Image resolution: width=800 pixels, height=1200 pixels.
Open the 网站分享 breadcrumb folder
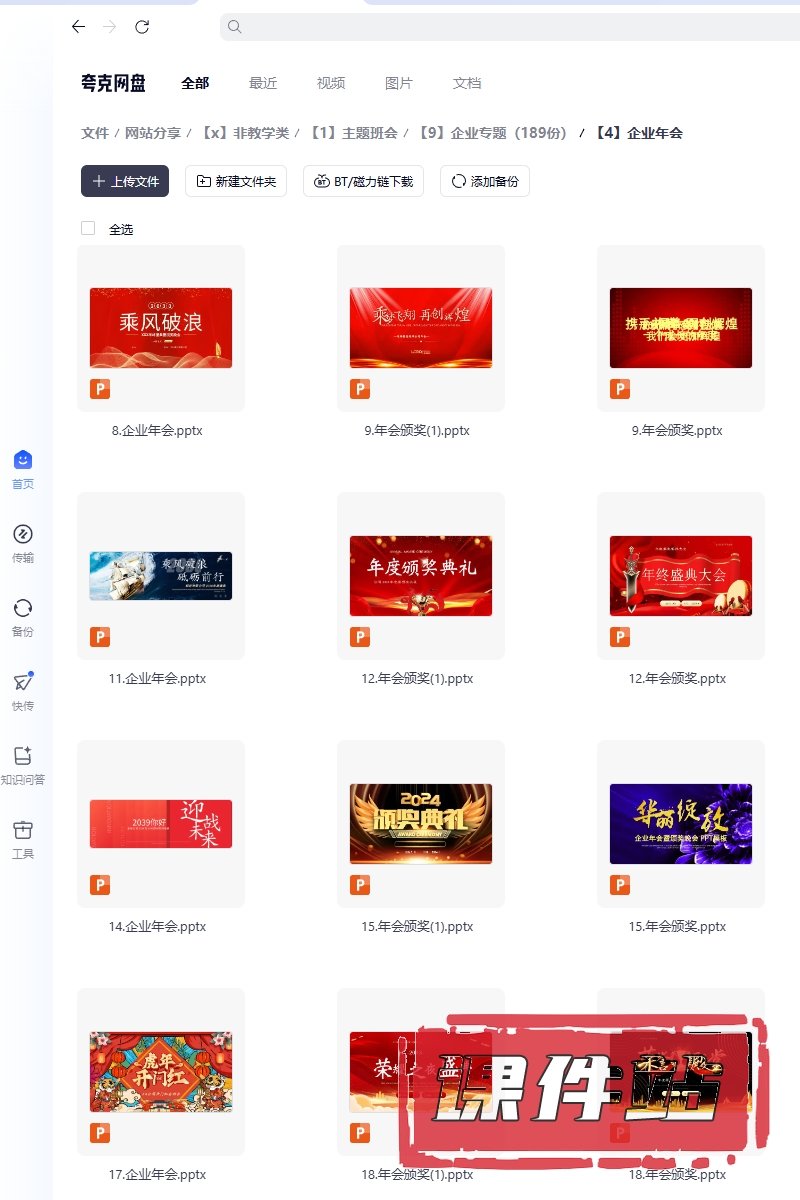coord(153,133)
